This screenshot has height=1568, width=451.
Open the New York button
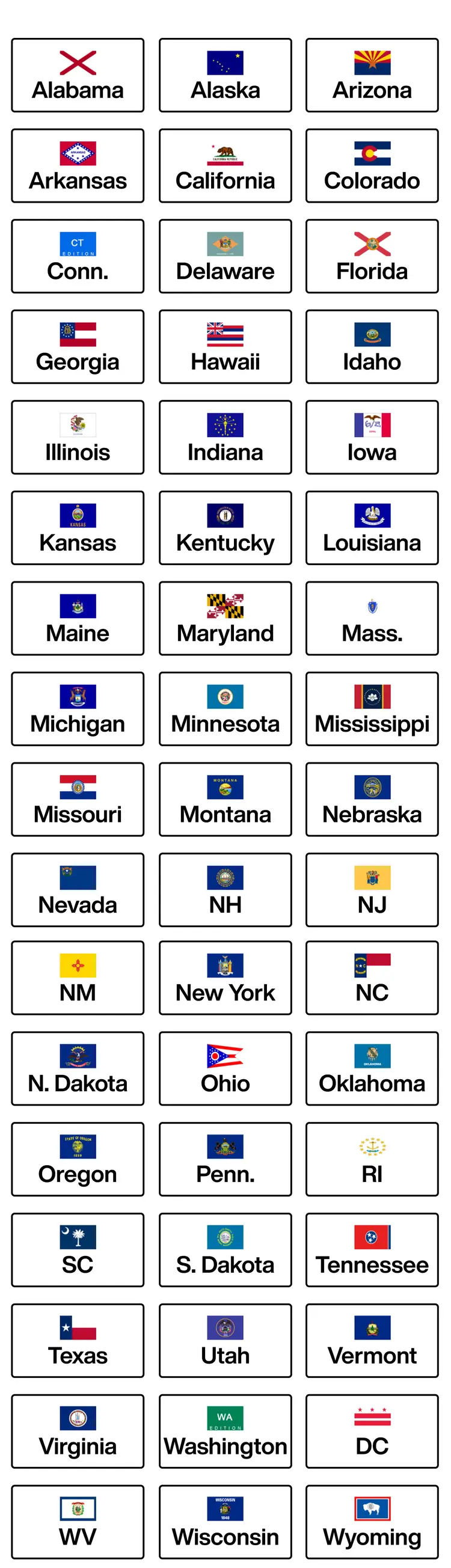coord(225,978)
